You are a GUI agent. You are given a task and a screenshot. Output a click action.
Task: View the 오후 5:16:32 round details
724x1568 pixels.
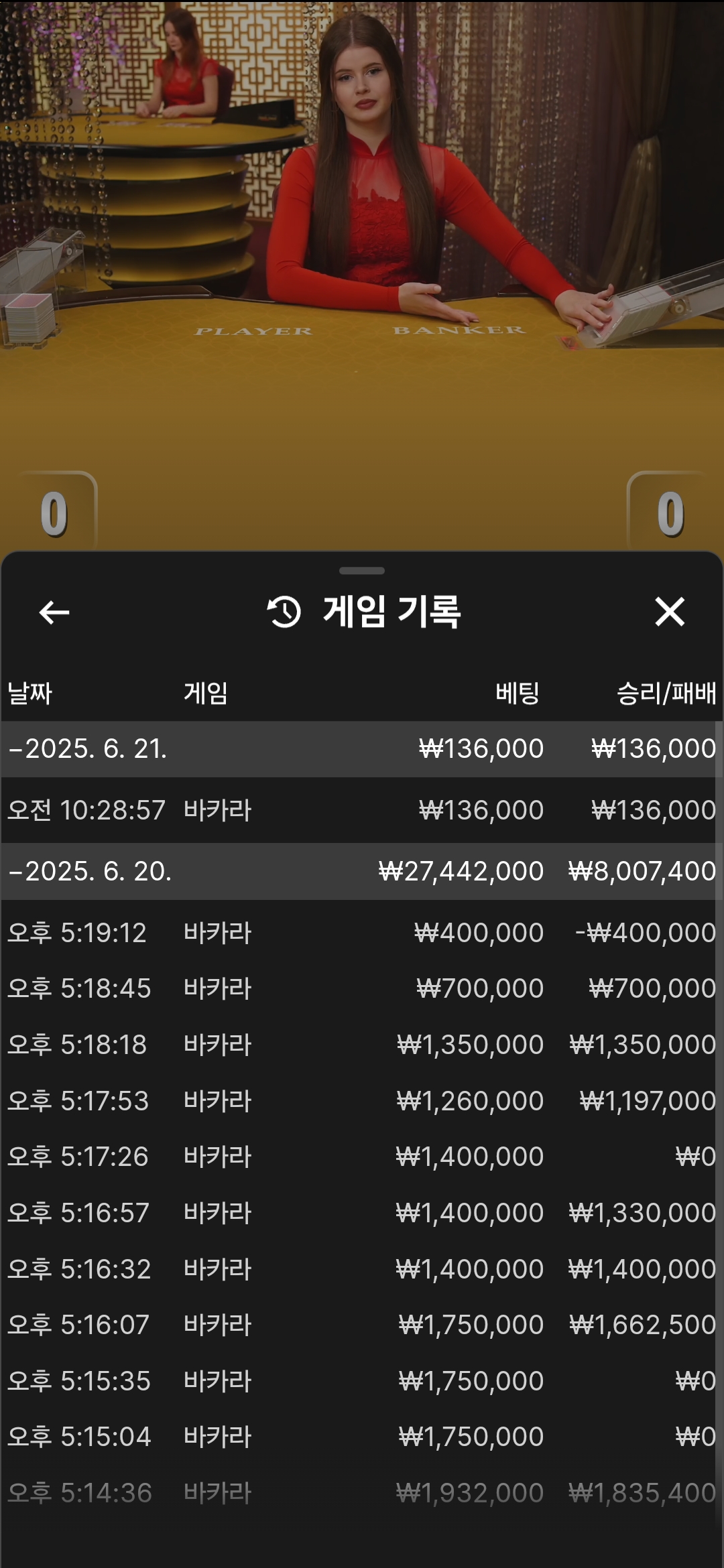pos(362,1269)
